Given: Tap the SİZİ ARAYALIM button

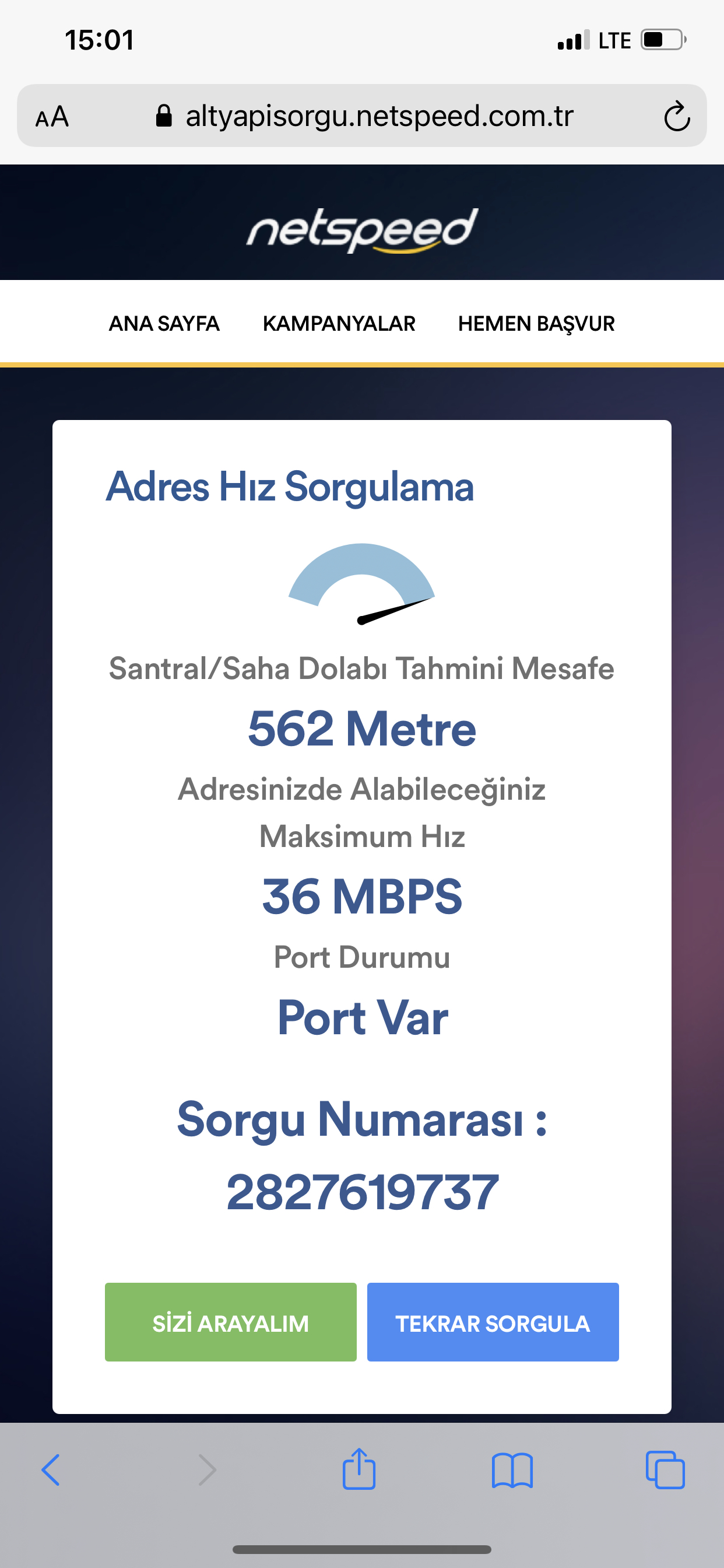Looking at the screenshot, I should (231, 1322).
